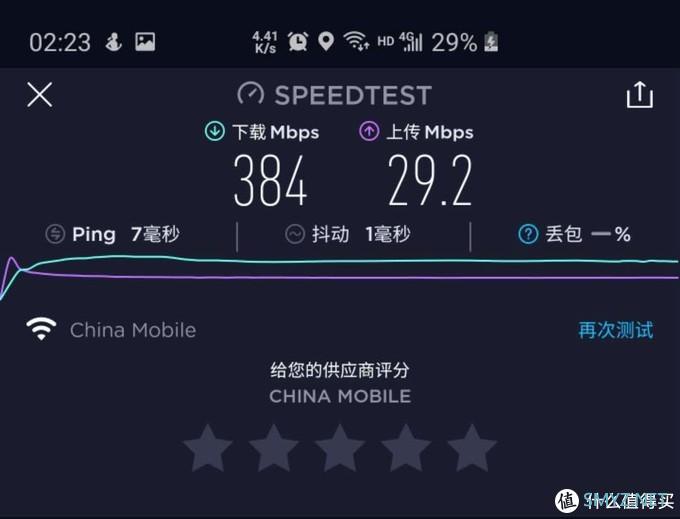680x519 pixels.
Task: Open the packet loss 丢包 help icon
Action: [528, 234]
